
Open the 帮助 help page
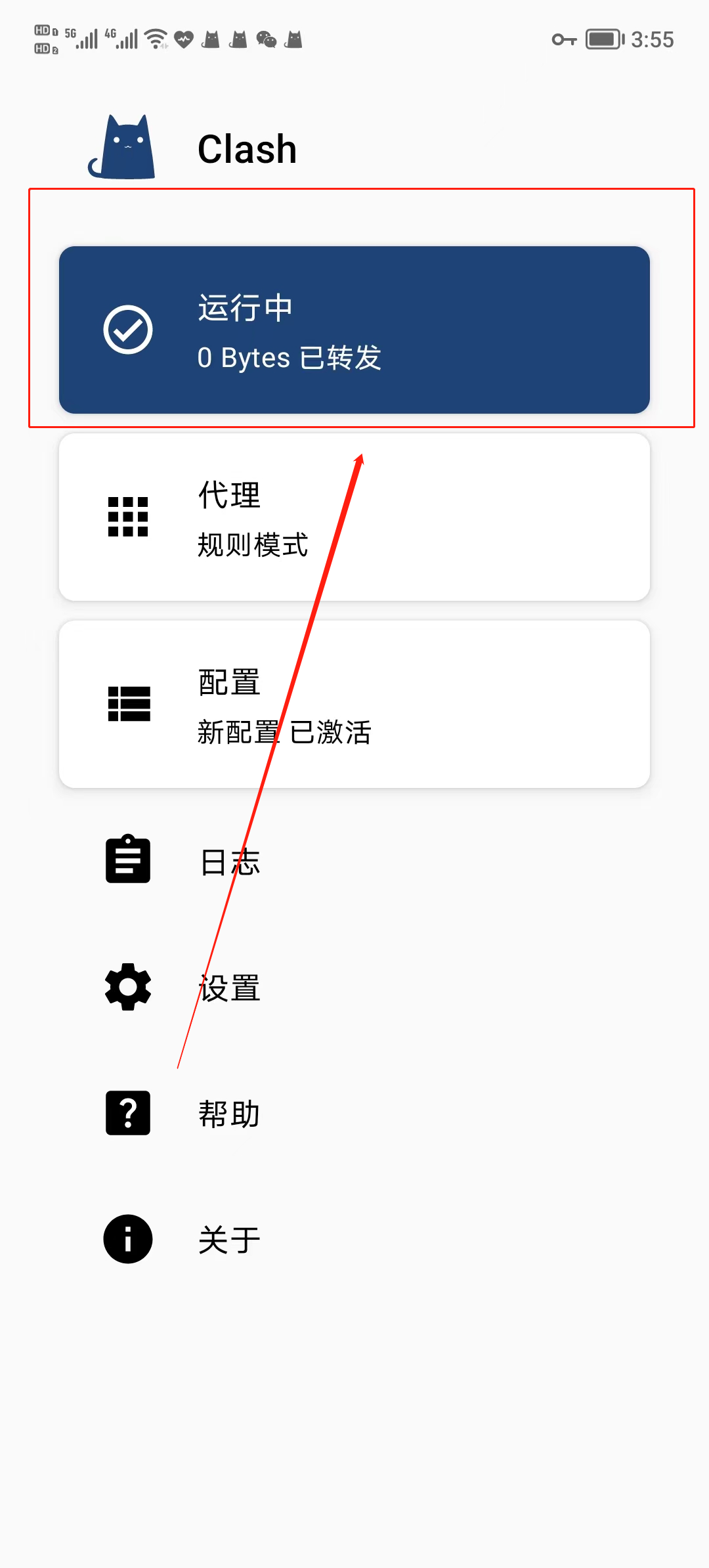coord(354,1113)
